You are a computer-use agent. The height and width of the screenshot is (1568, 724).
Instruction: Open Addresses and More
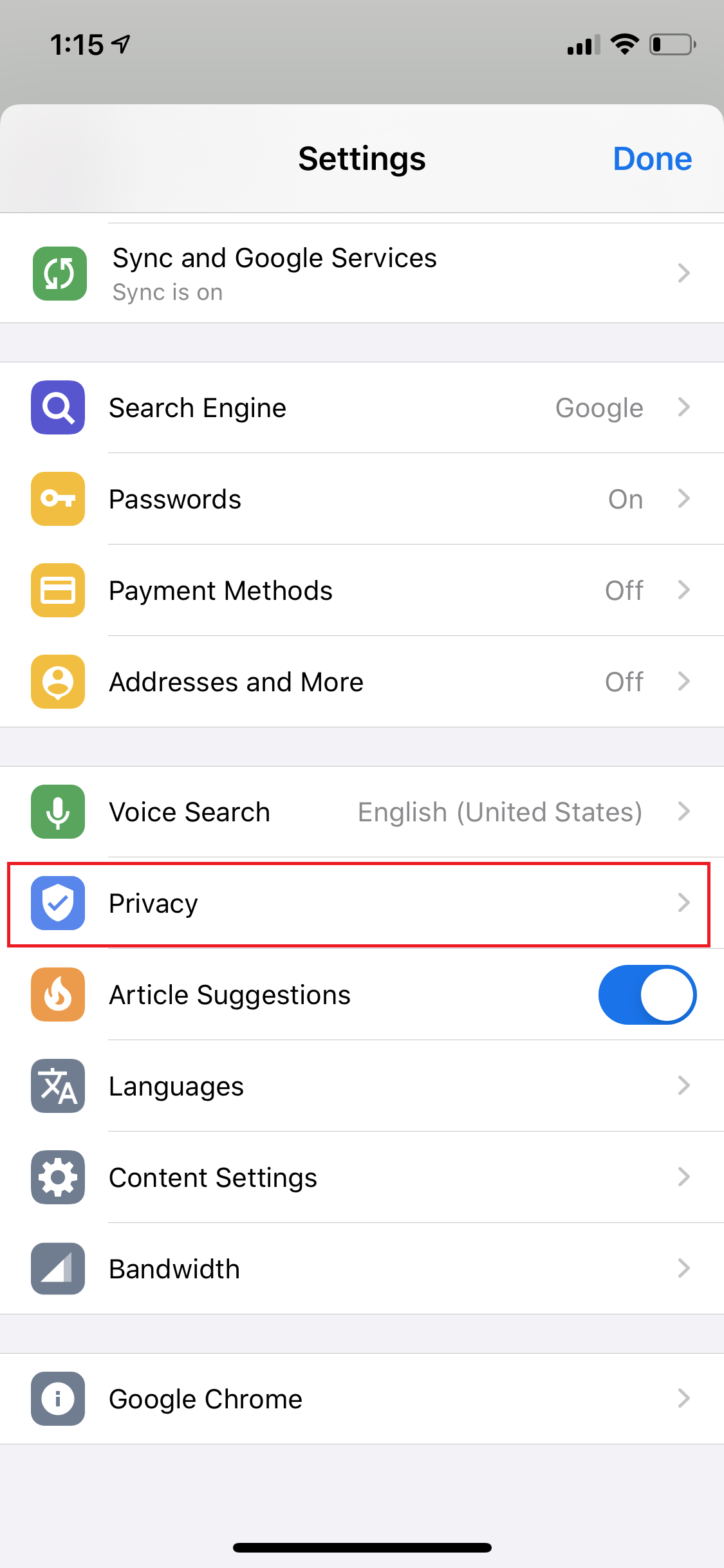[362, 682]
